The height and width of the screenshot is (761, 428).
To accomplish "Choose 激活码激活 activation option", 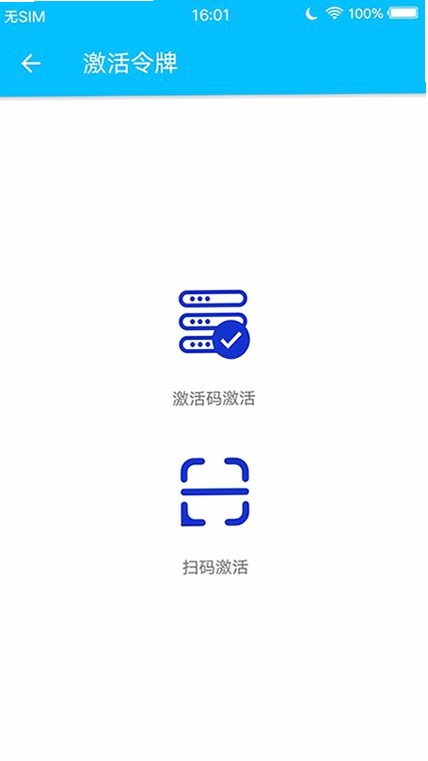I will (x=214, y=348).
